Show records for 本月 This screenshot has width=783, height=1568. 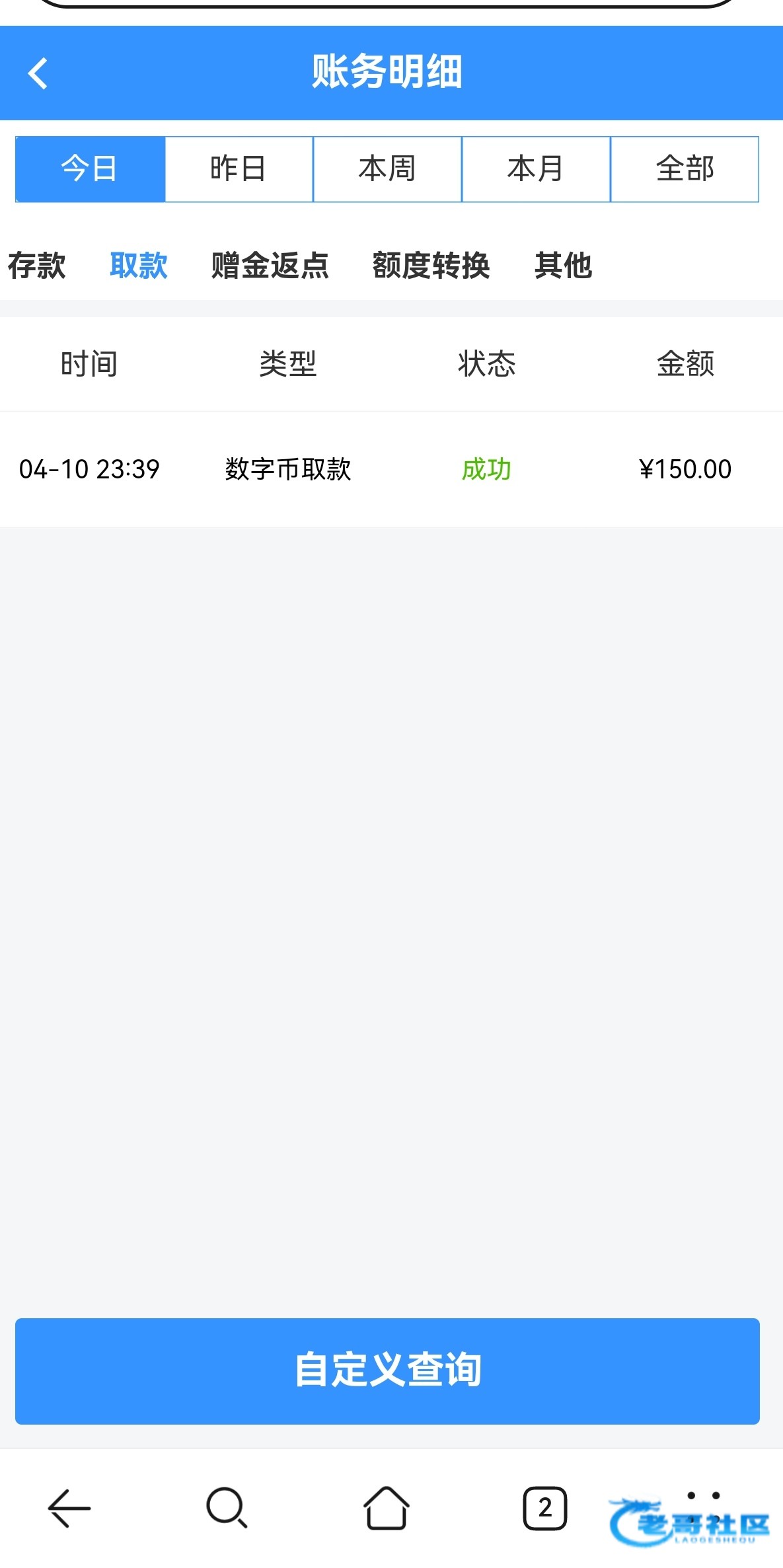point(536,169)
